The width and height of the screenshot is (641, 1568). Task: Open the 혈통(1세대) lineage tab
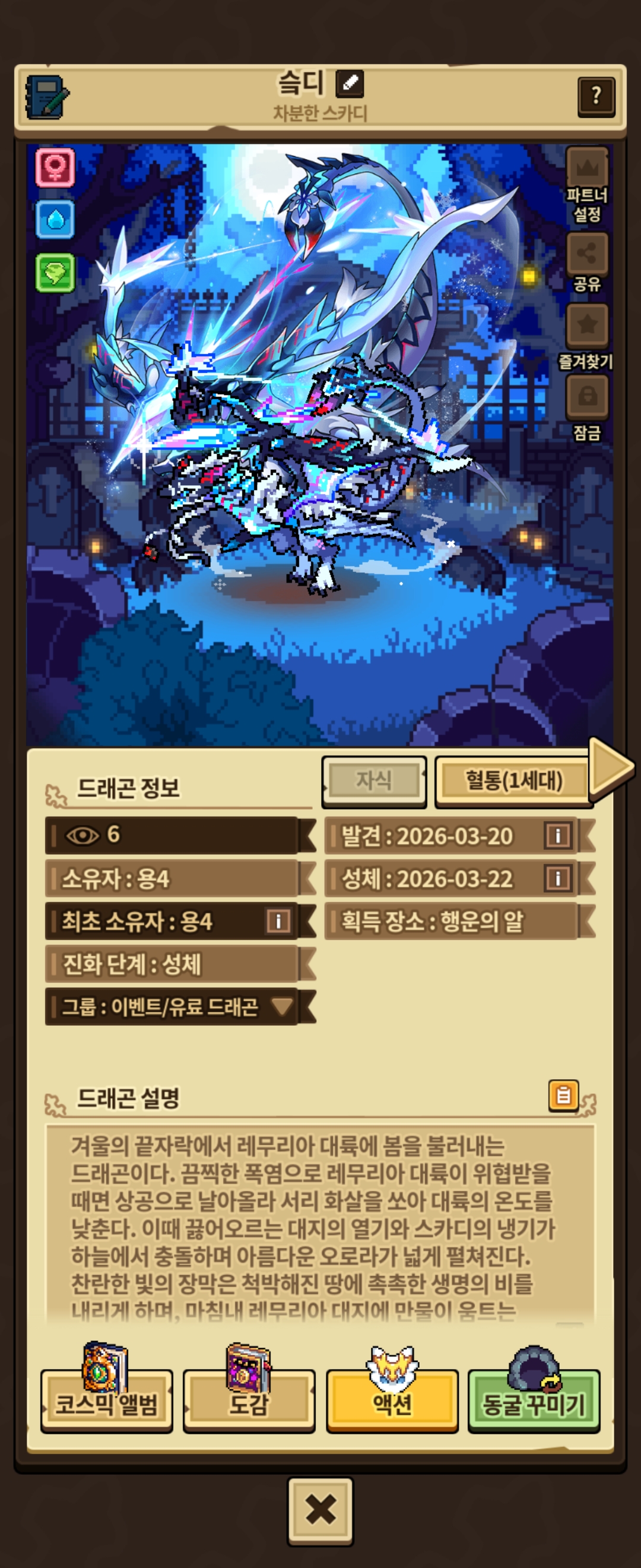513,780
